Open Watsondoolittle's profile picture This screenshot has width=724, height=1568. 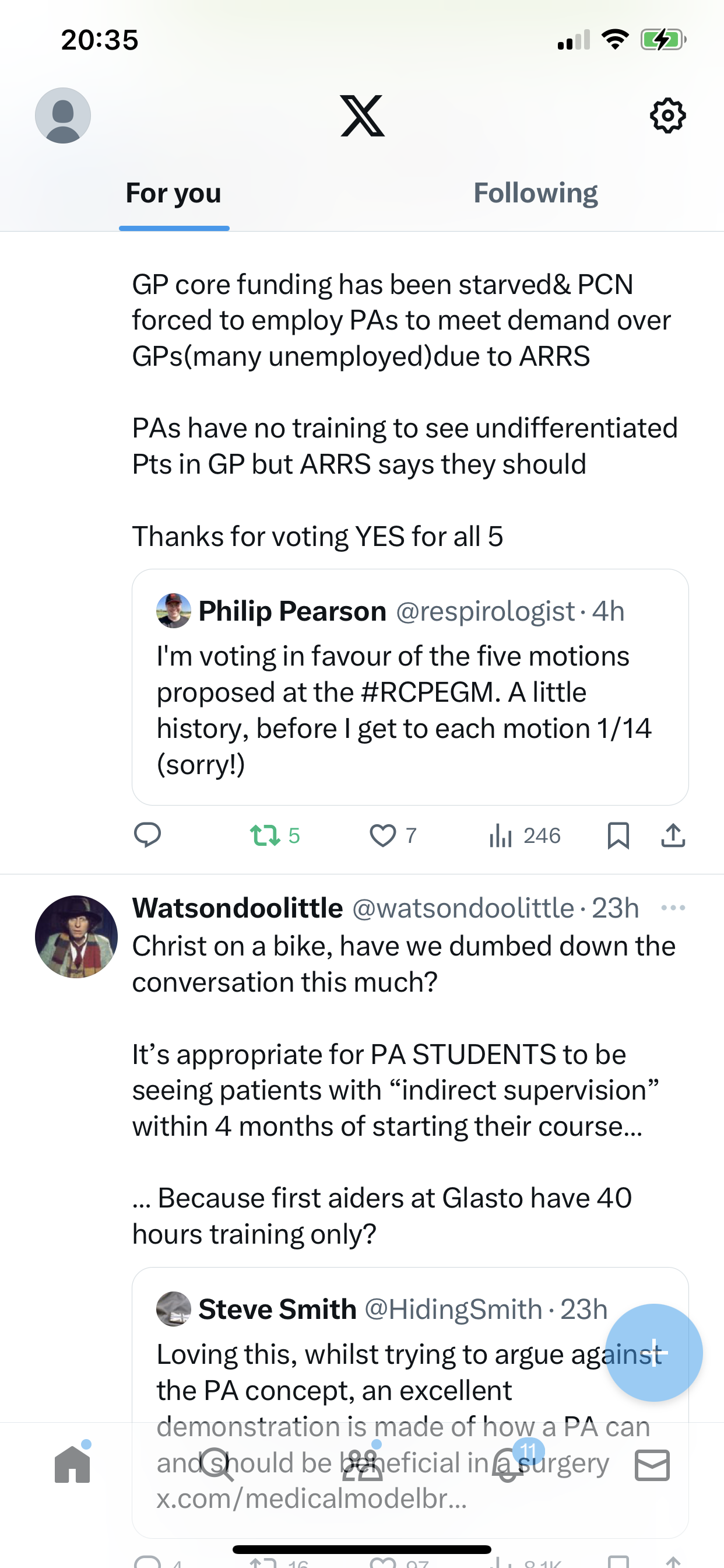[x=76, y=936]
